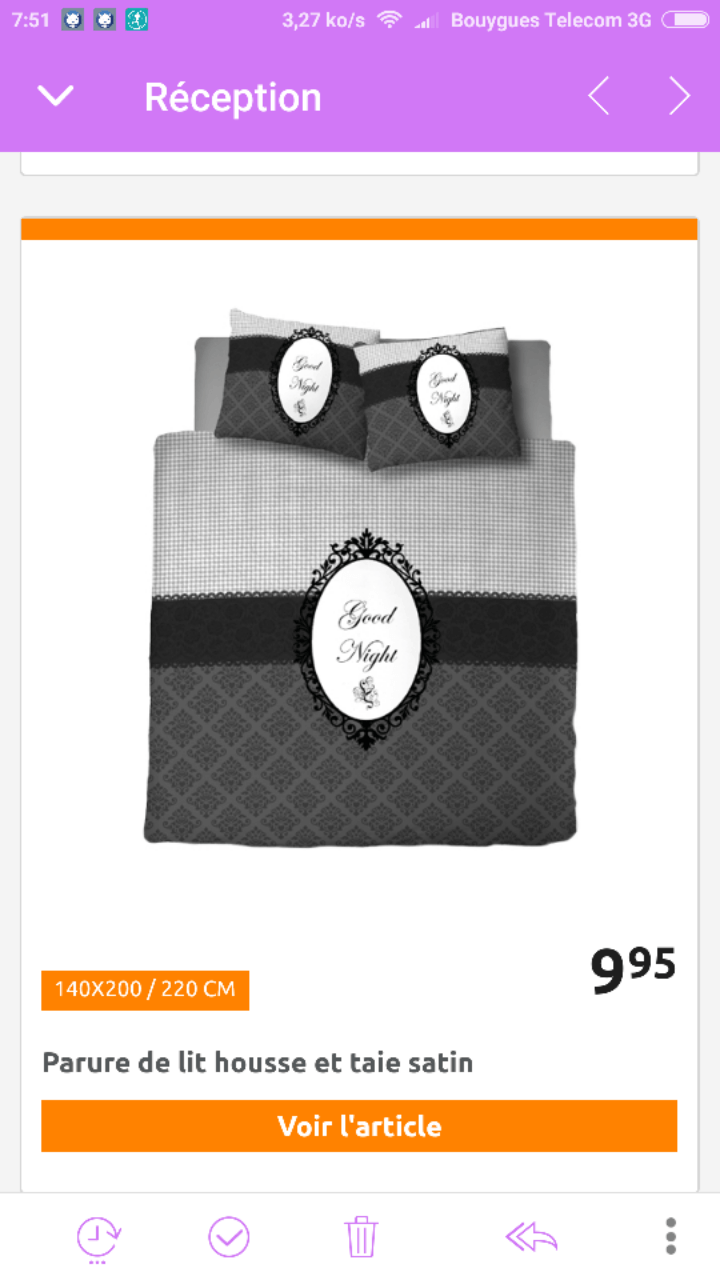Delete this email with the trash icon
Image resolution: width=720 pixels, height=1280 pixels.
point(360,1238)
